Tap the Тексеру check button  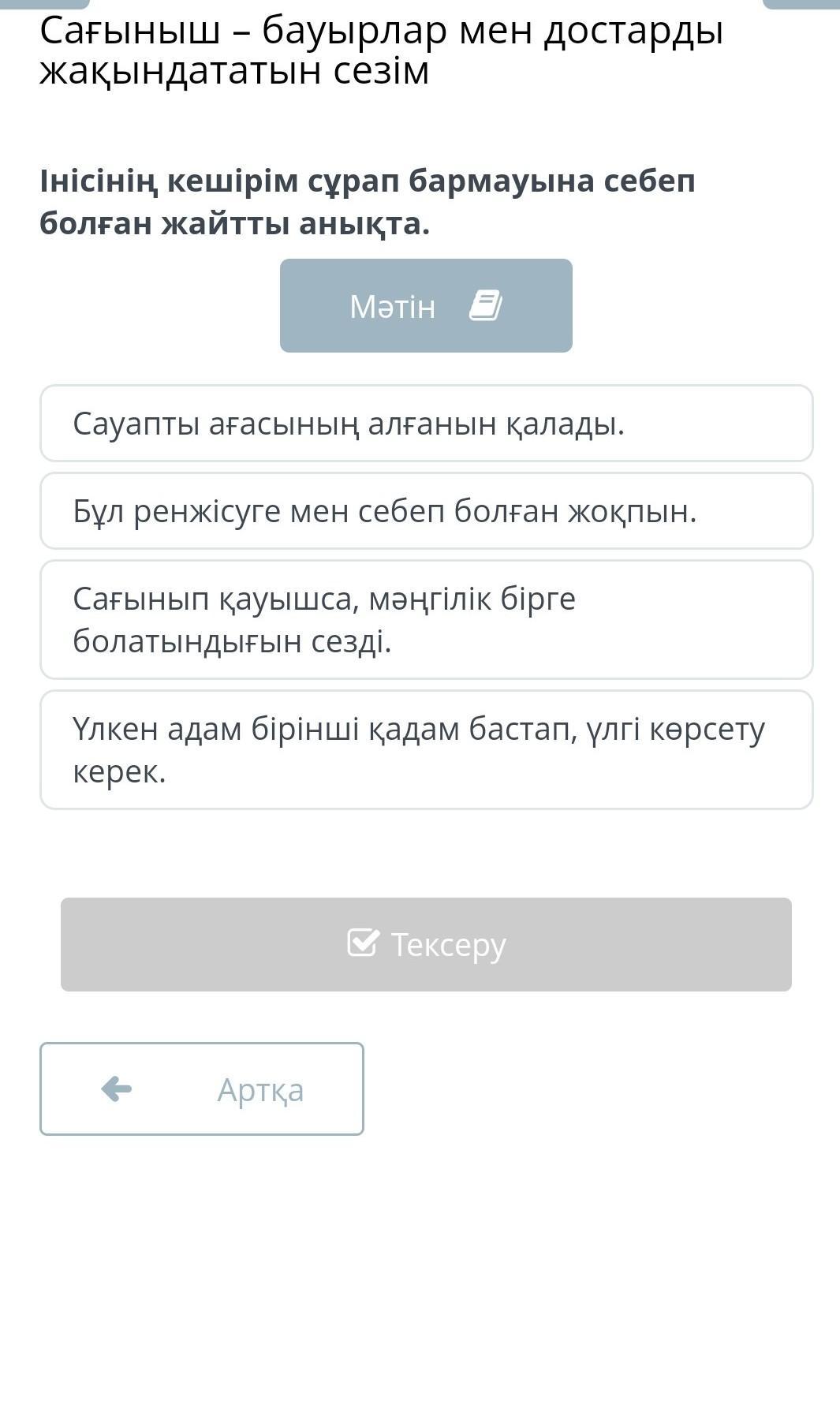pyautogui.click(x=426, y=944)
